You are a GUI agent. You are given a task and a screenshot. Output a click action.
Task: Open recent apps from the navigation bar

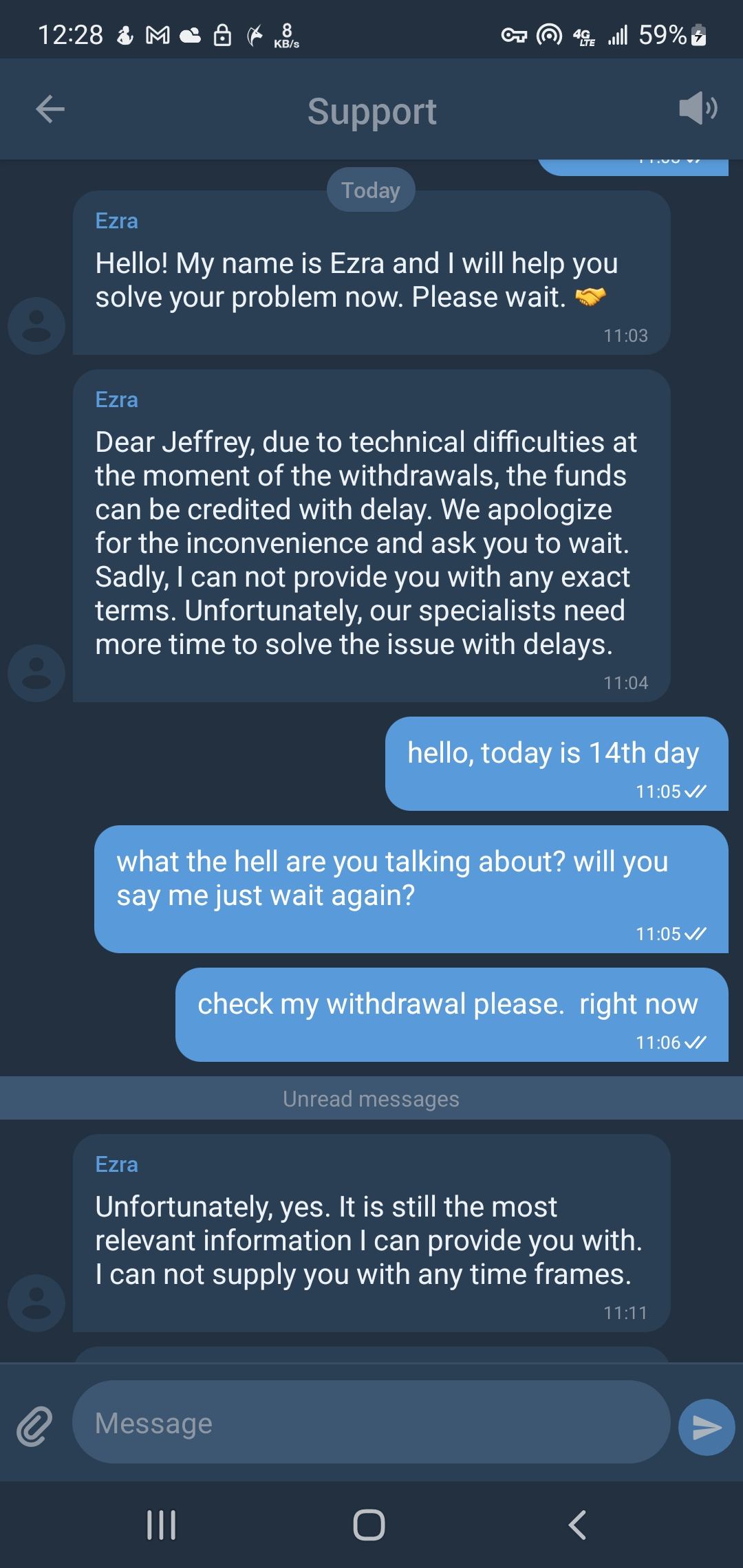[x=162, y=1525]
